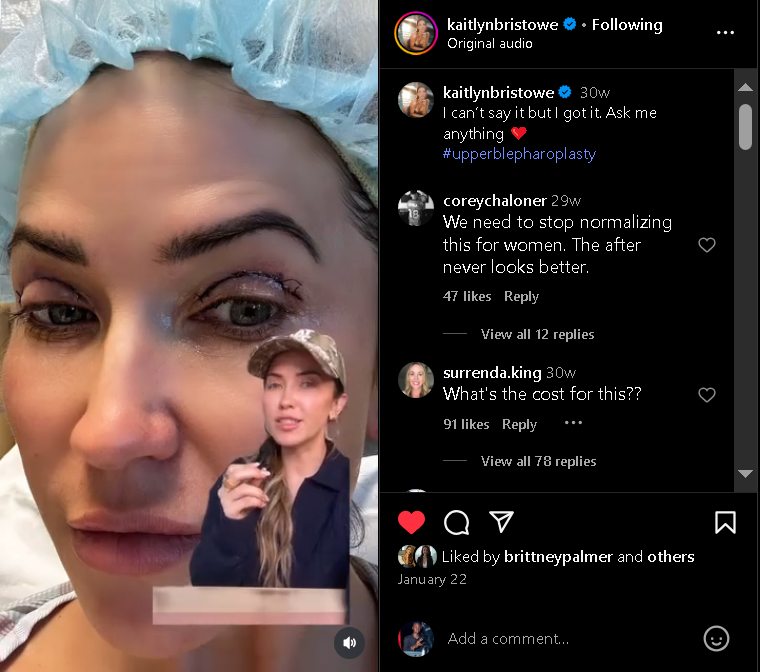Expand View all 78 replies

[x=538, y=461]
